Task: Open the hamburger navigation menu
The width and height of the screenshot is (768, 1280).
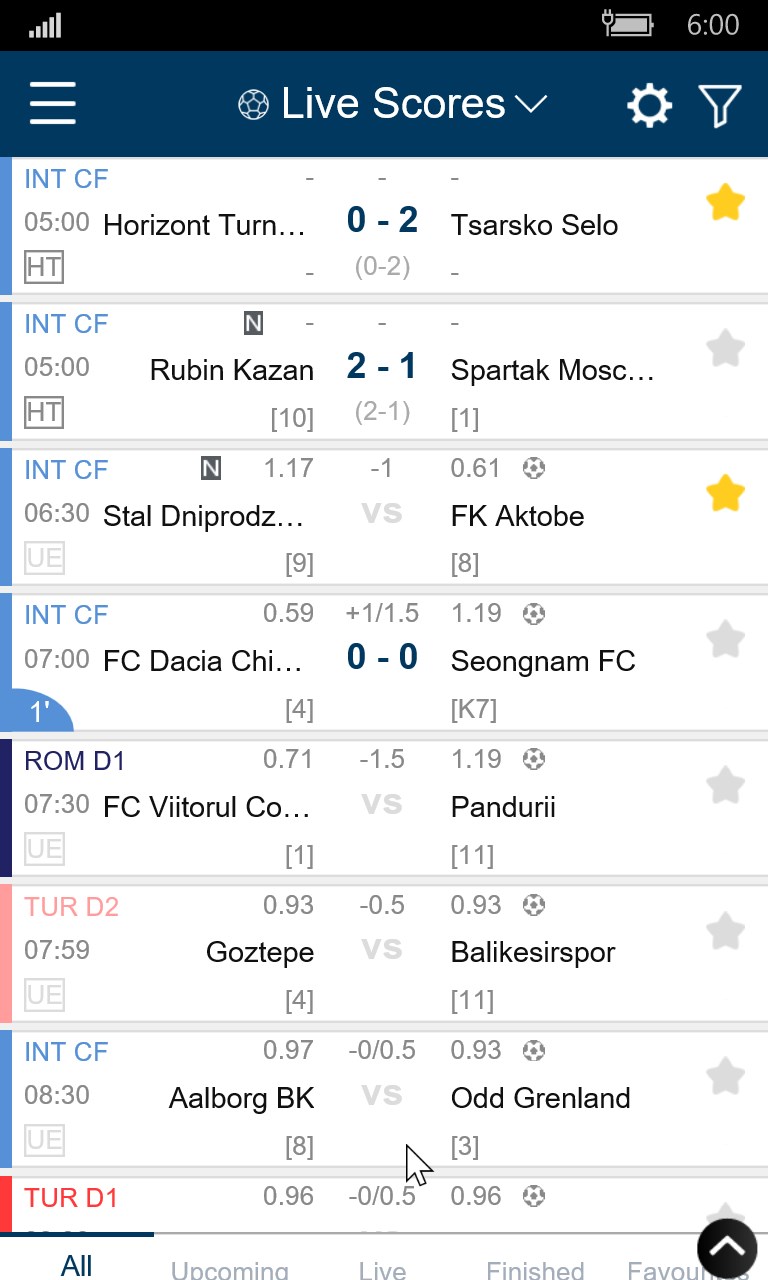Action: (52, 103)
